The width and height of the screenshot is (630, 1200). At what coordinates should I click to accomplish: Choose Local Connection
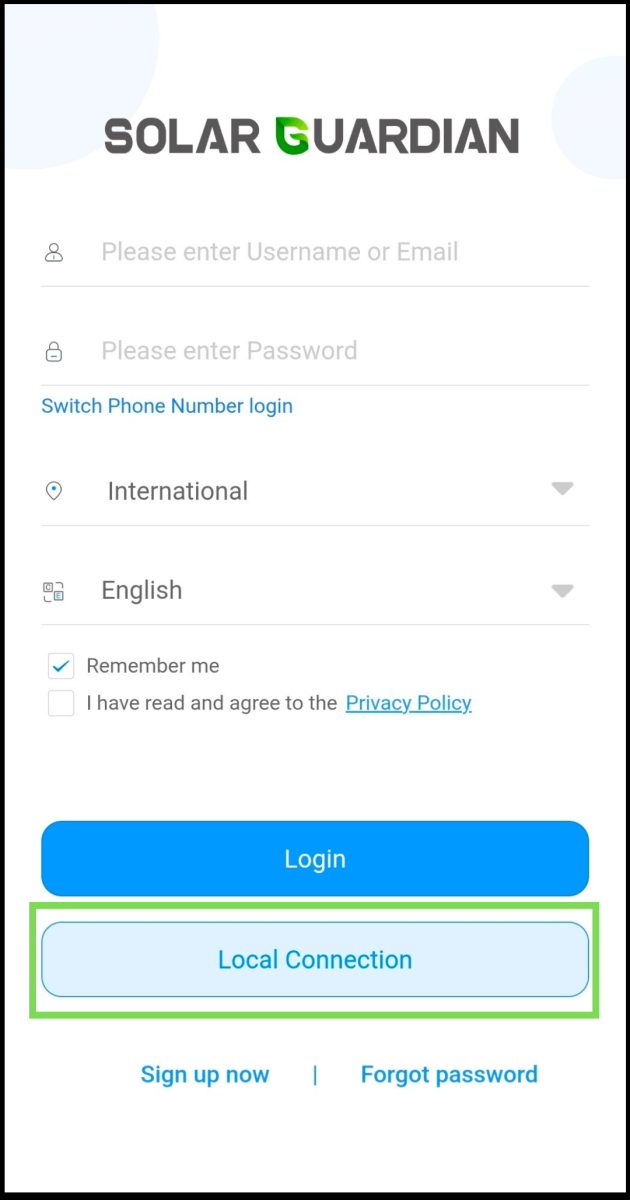(x=315, y=960)
